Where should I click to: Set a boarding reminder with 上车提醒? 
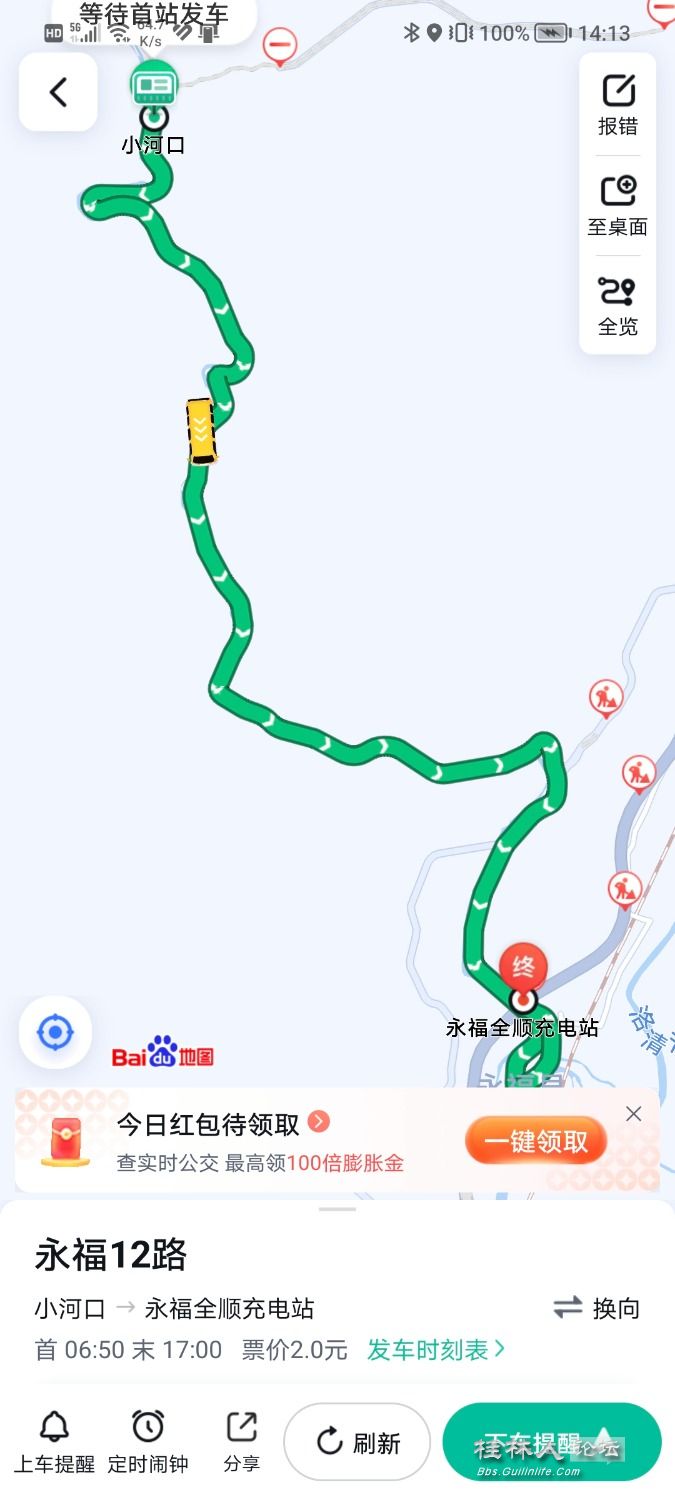54,1442
